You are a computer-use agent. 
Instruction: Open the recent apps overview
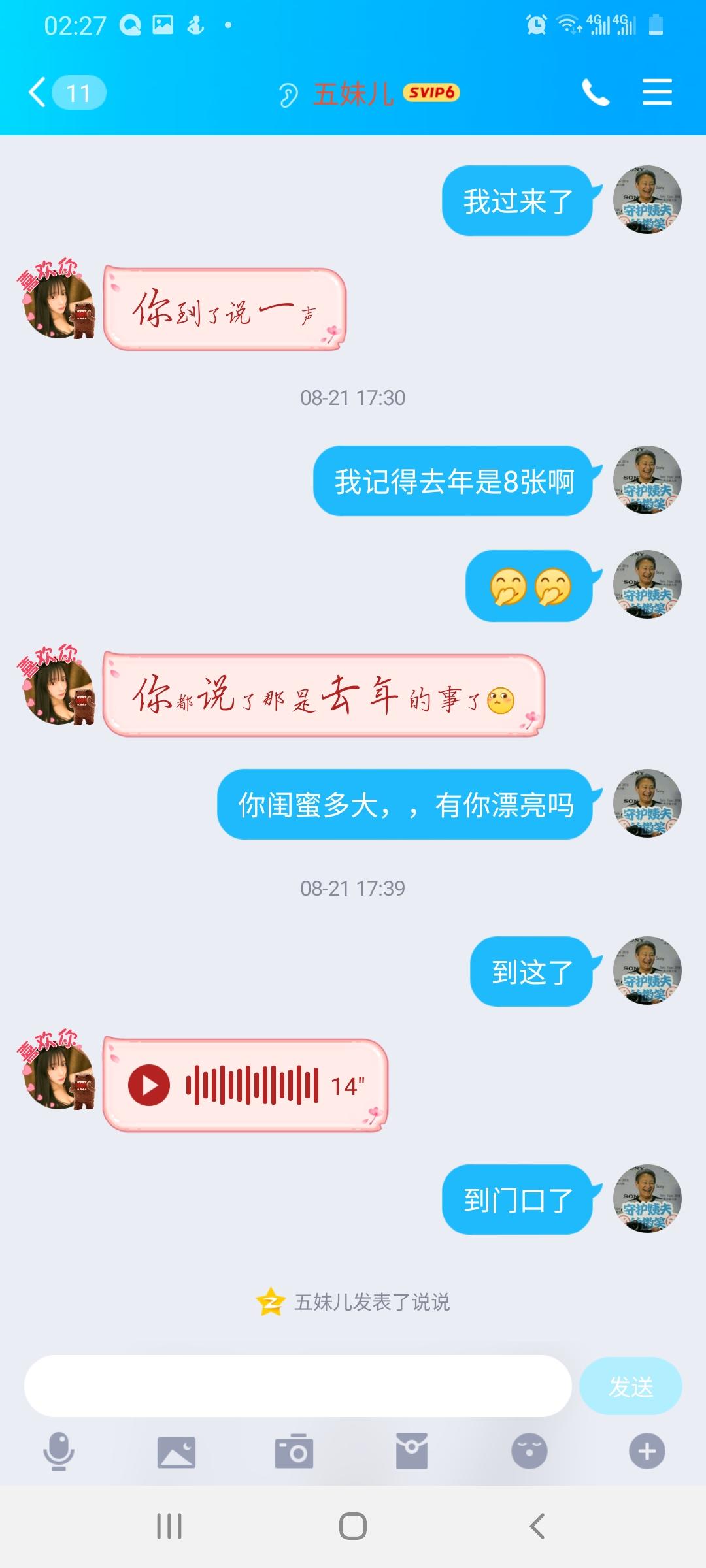[169, 1526]
